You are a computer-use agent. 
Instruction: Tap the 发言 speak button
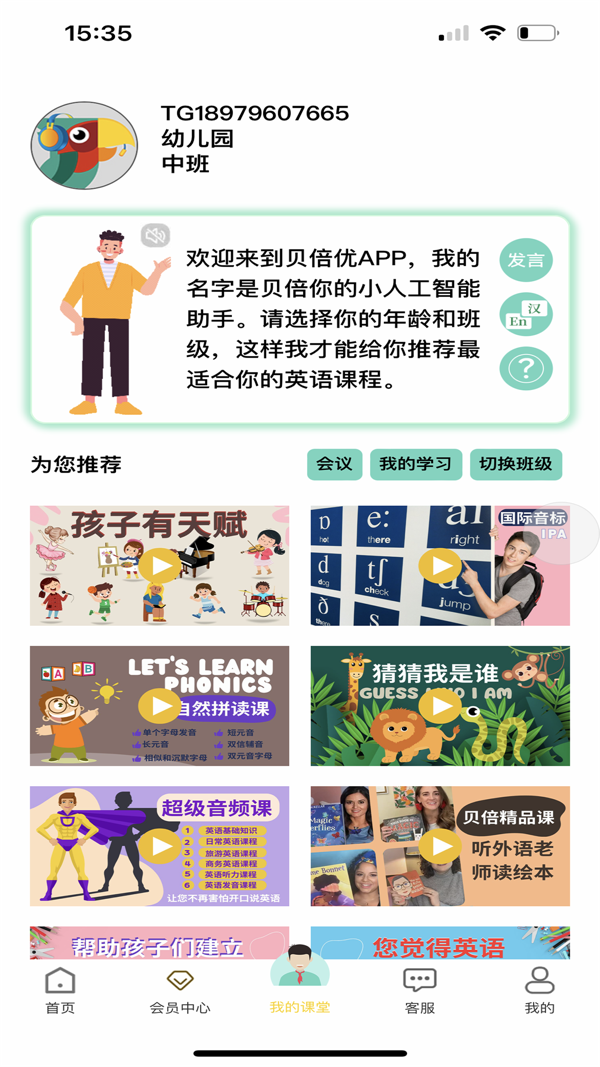(526, 261)
